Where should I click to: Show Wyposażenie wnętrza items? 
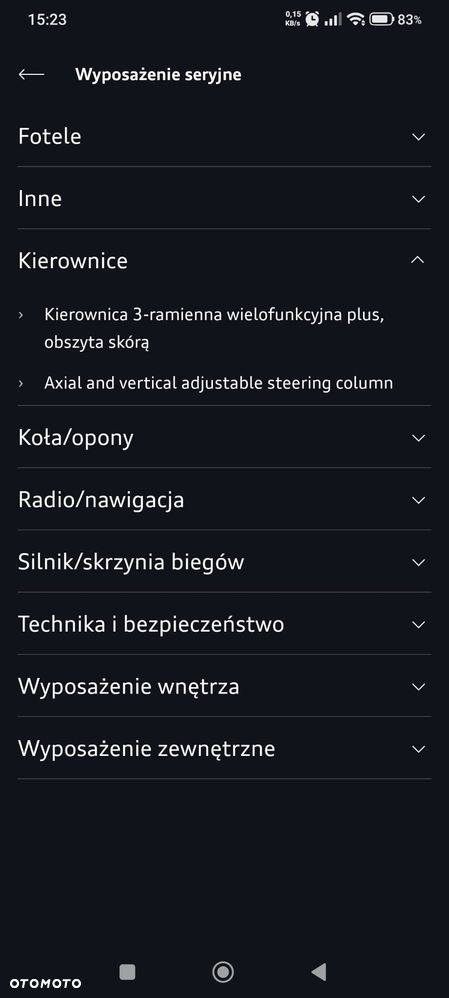(x=224, y=687)
